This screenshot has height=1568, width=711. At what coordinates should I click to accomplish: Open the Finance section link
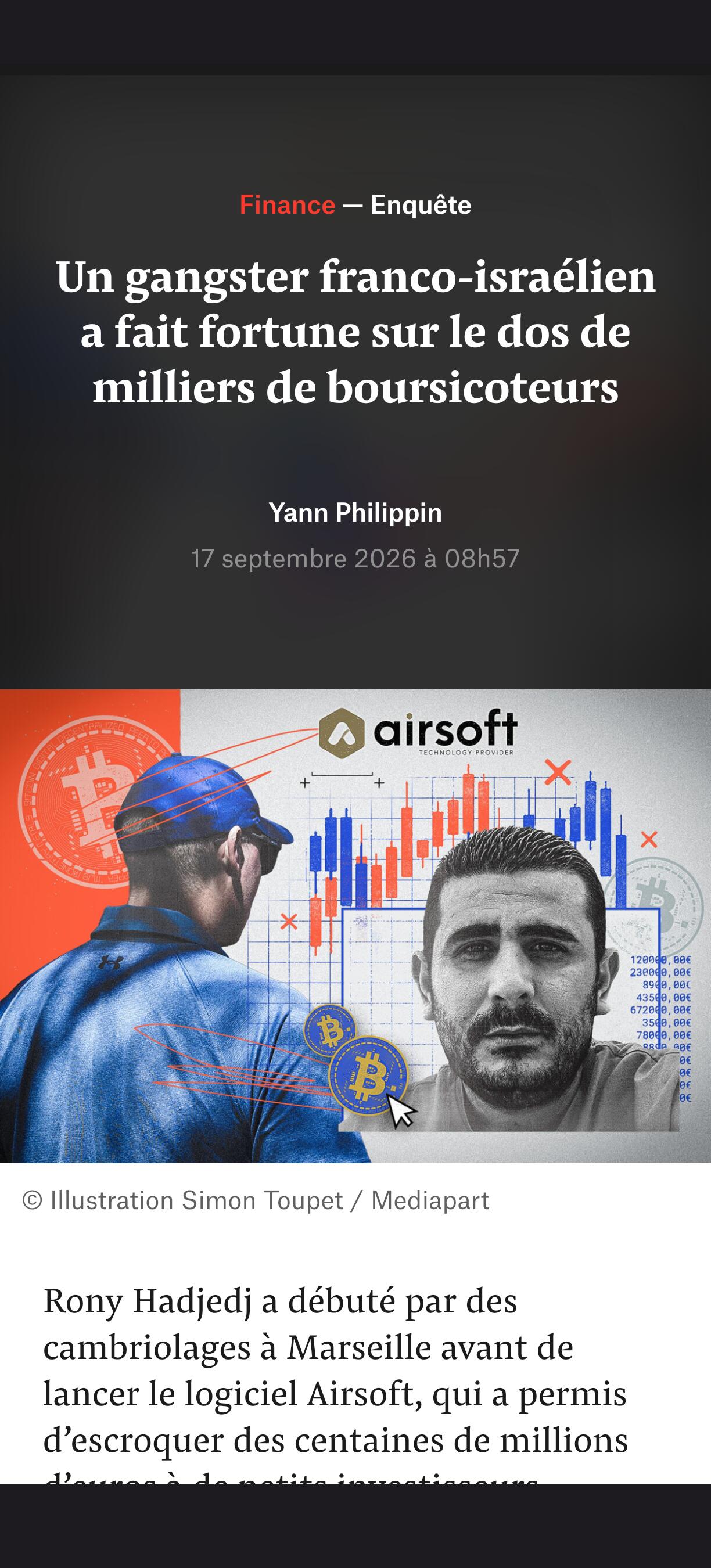(x=288, y=205)
